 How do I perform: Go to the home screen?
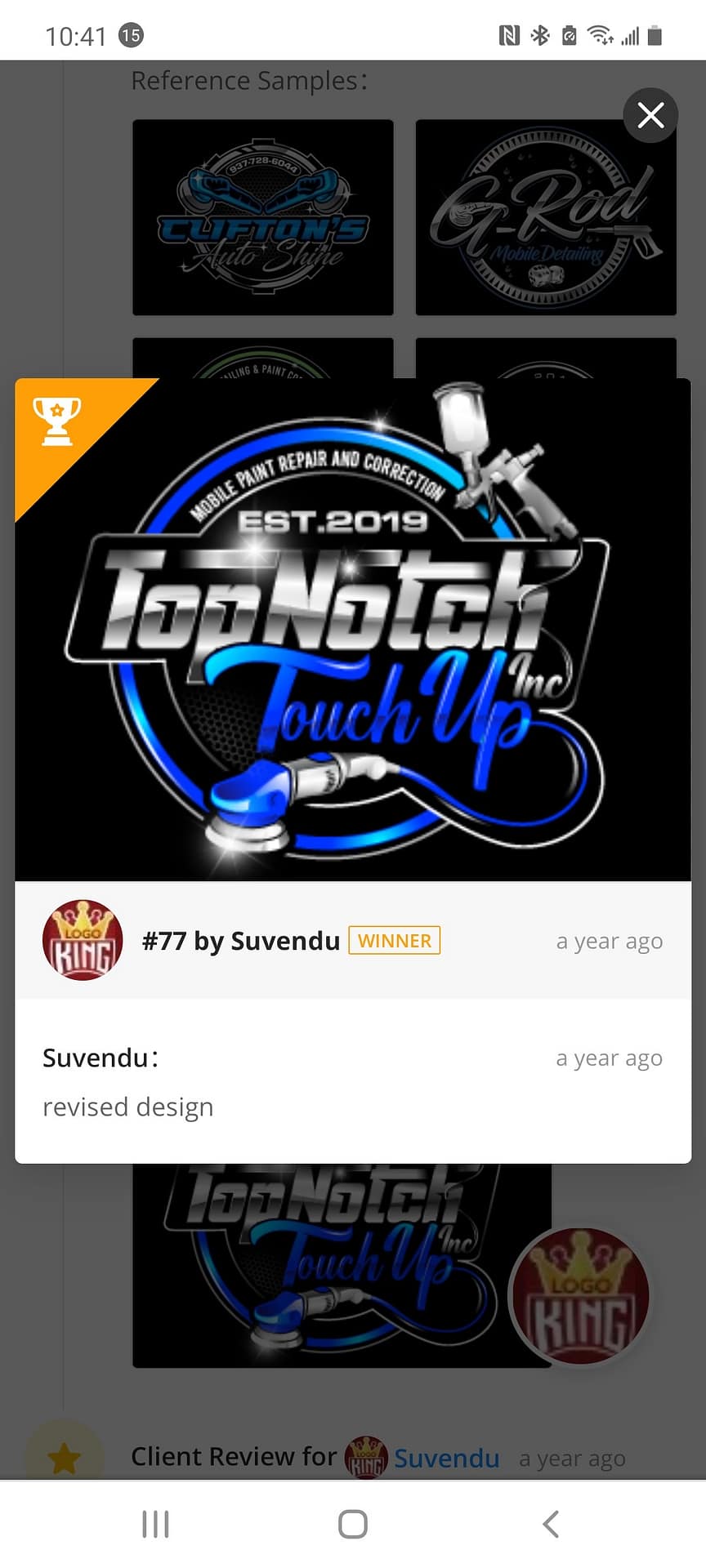click(x=353, y=1524)
